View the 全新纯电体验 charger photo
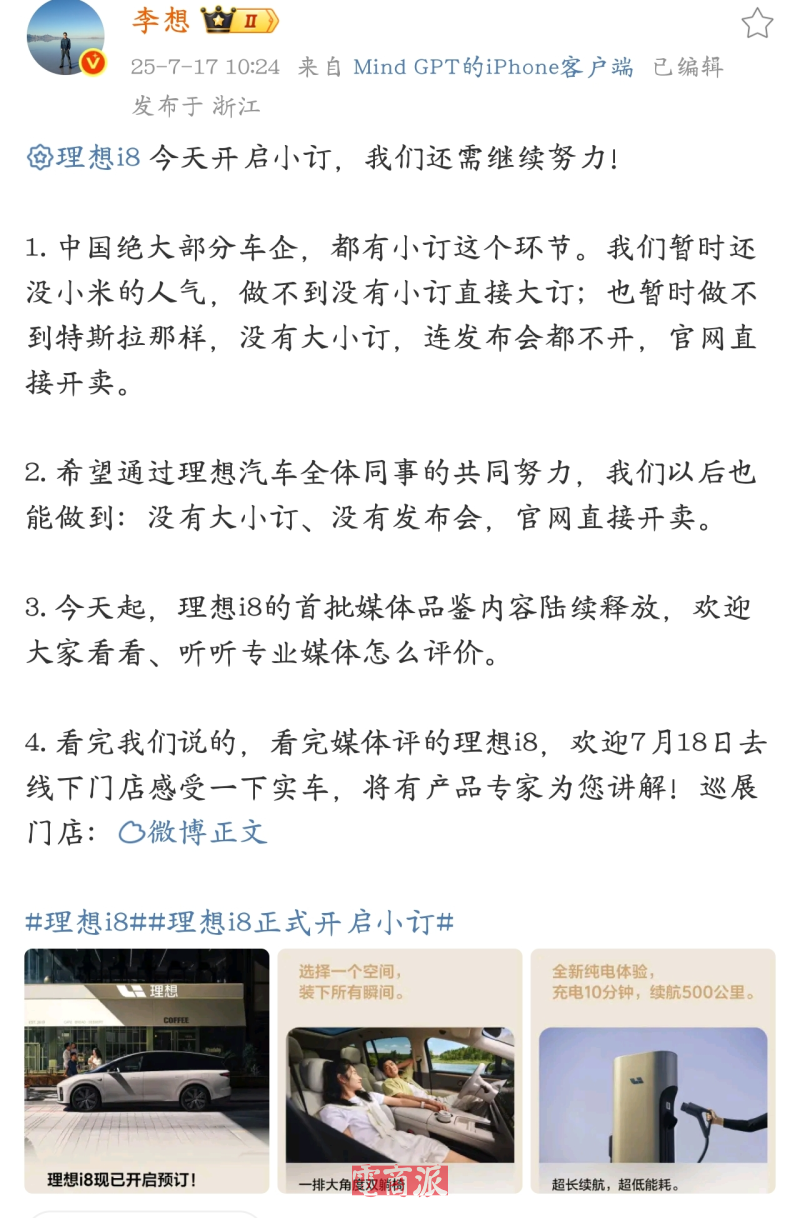Viewport: 800px width, 1218px height. [653, 1070]
